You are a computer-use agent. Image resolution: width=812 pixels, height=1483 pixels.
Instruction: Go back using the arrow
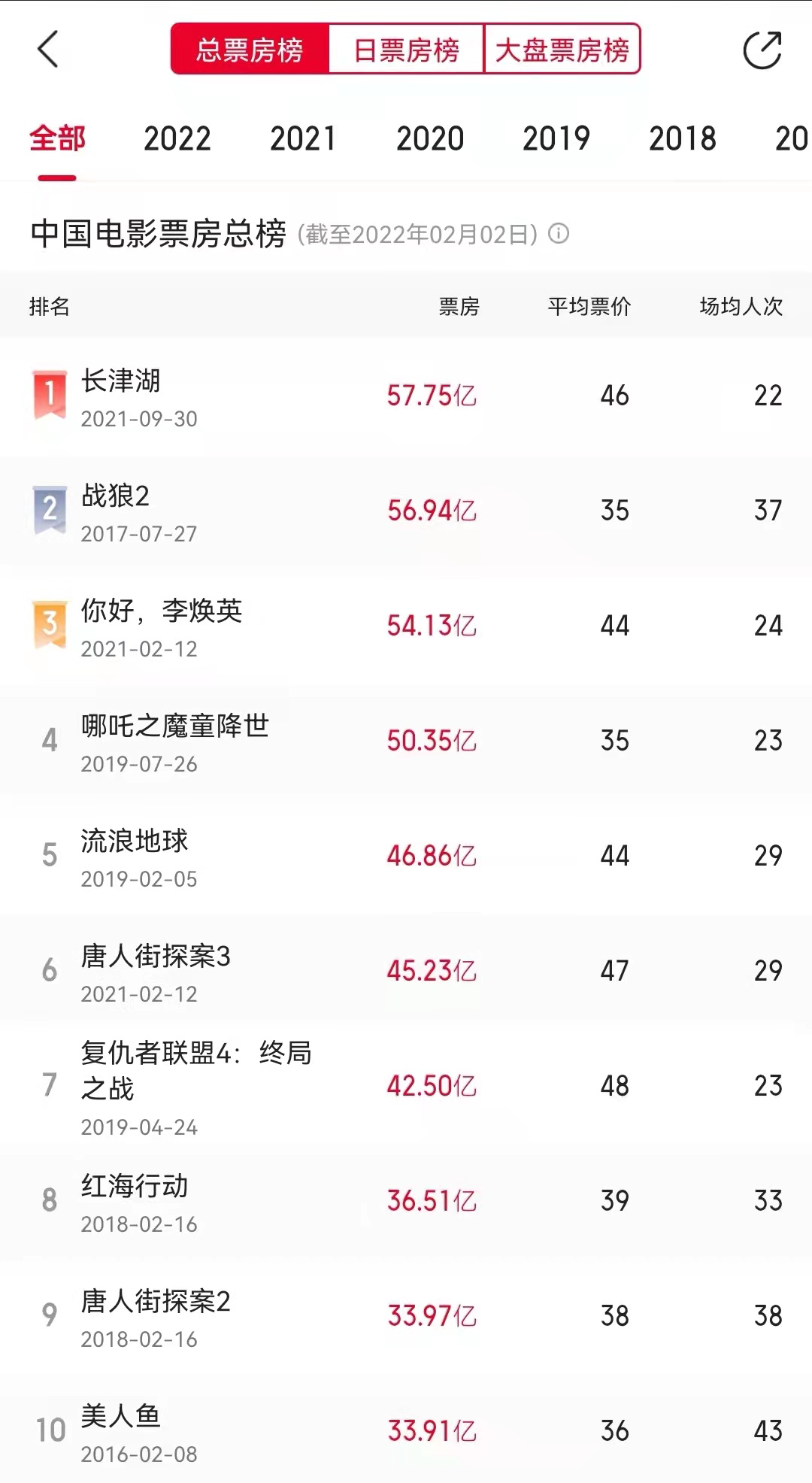pos(47,50)
